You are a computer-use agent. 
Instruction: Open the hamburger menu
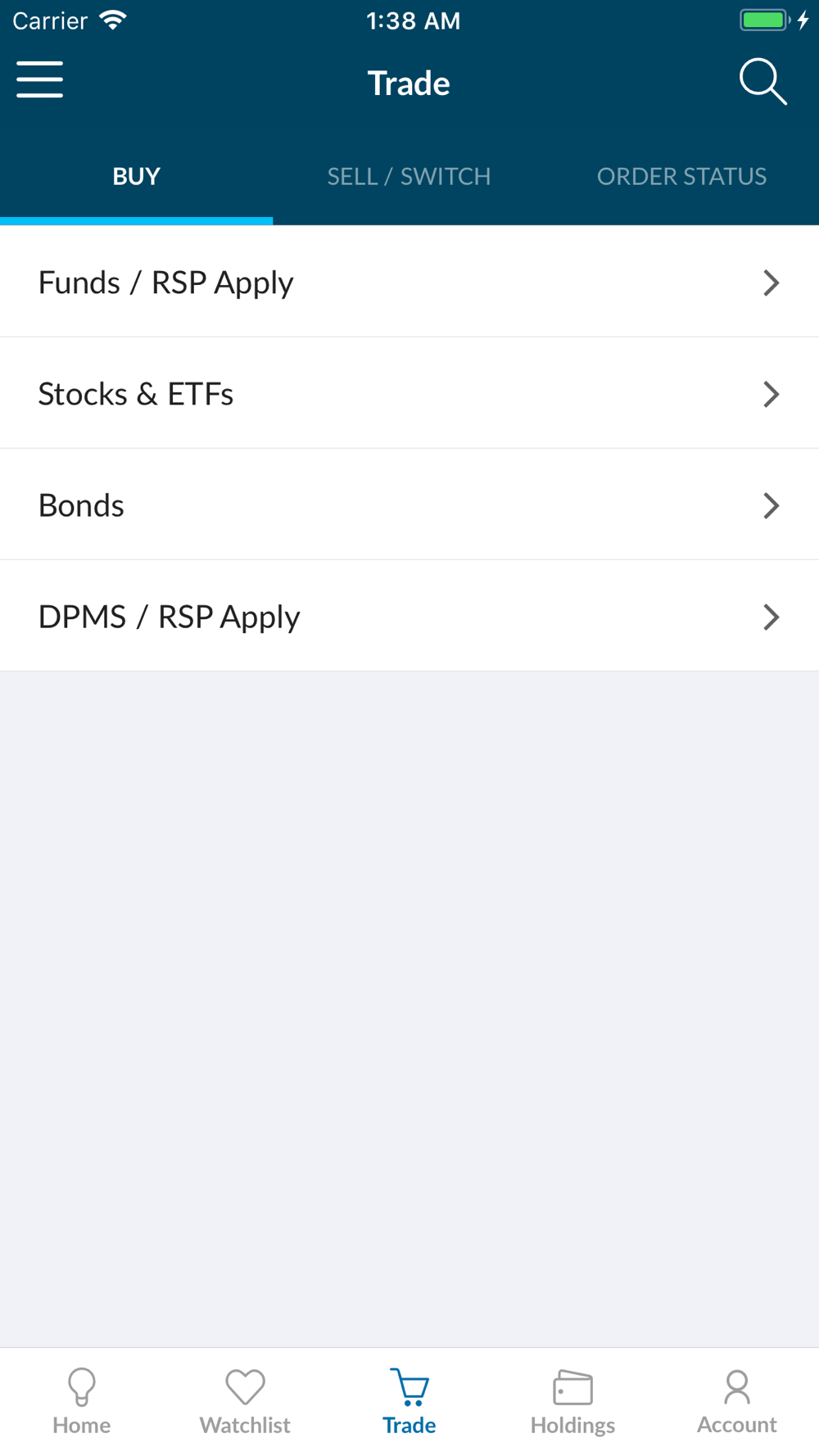tap(39, 79)
